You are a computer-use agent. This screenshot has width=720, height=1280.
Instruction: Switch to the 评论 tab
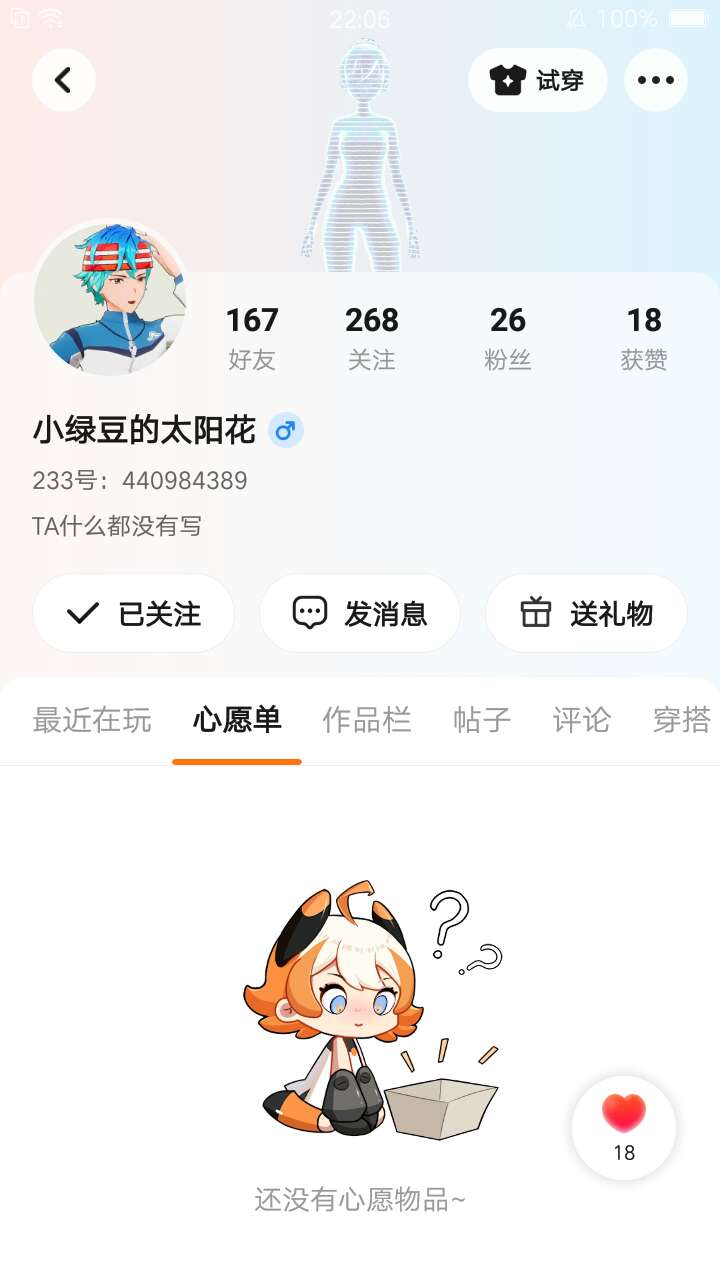[582, 720]
